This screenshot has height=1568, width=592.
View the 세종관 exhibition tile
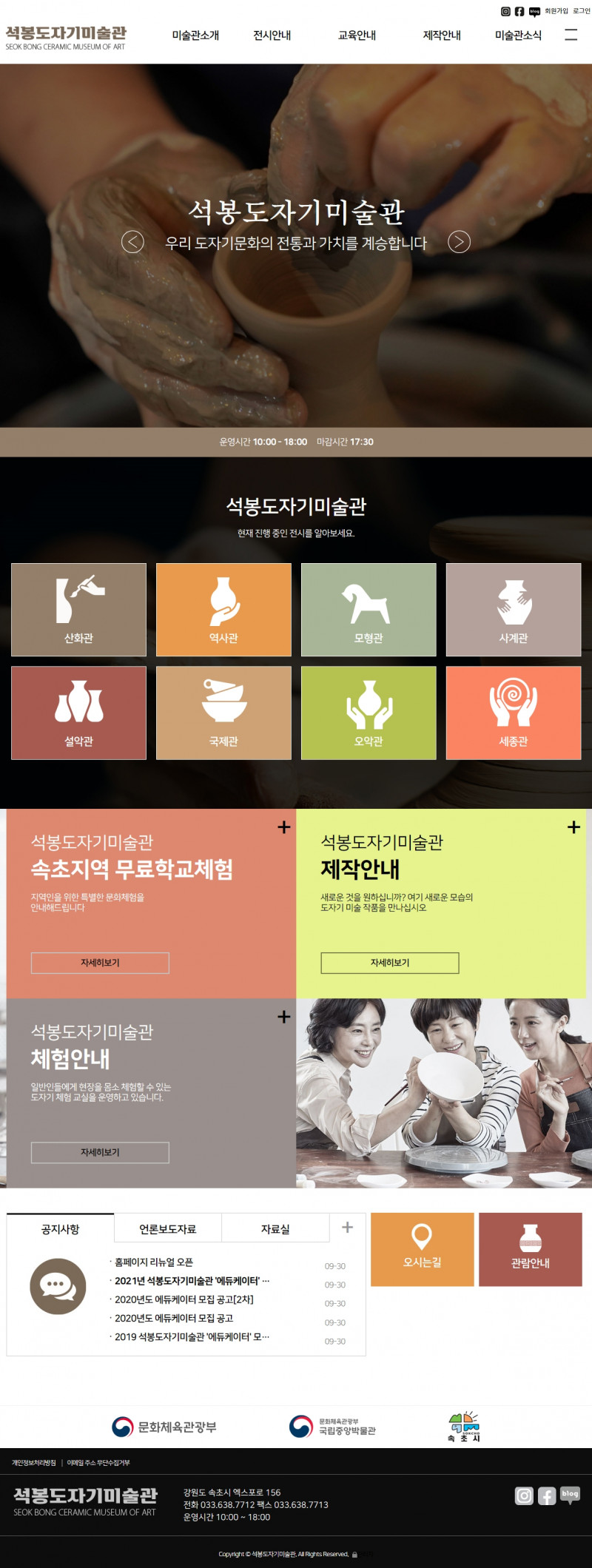[x=514, y=713]
